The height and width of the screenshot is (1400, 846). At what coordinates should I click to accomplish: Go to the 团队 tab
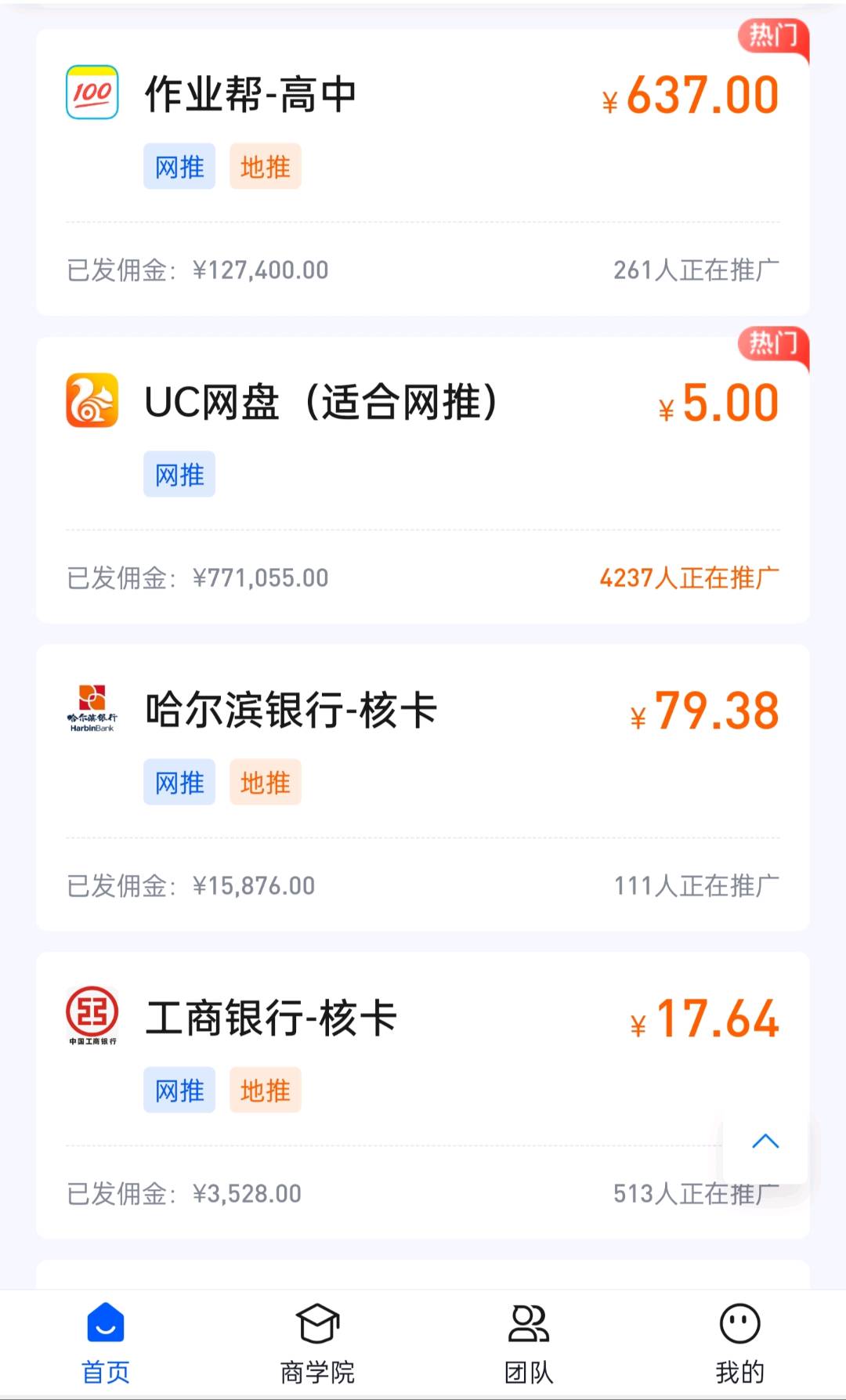coord(529,1344)
